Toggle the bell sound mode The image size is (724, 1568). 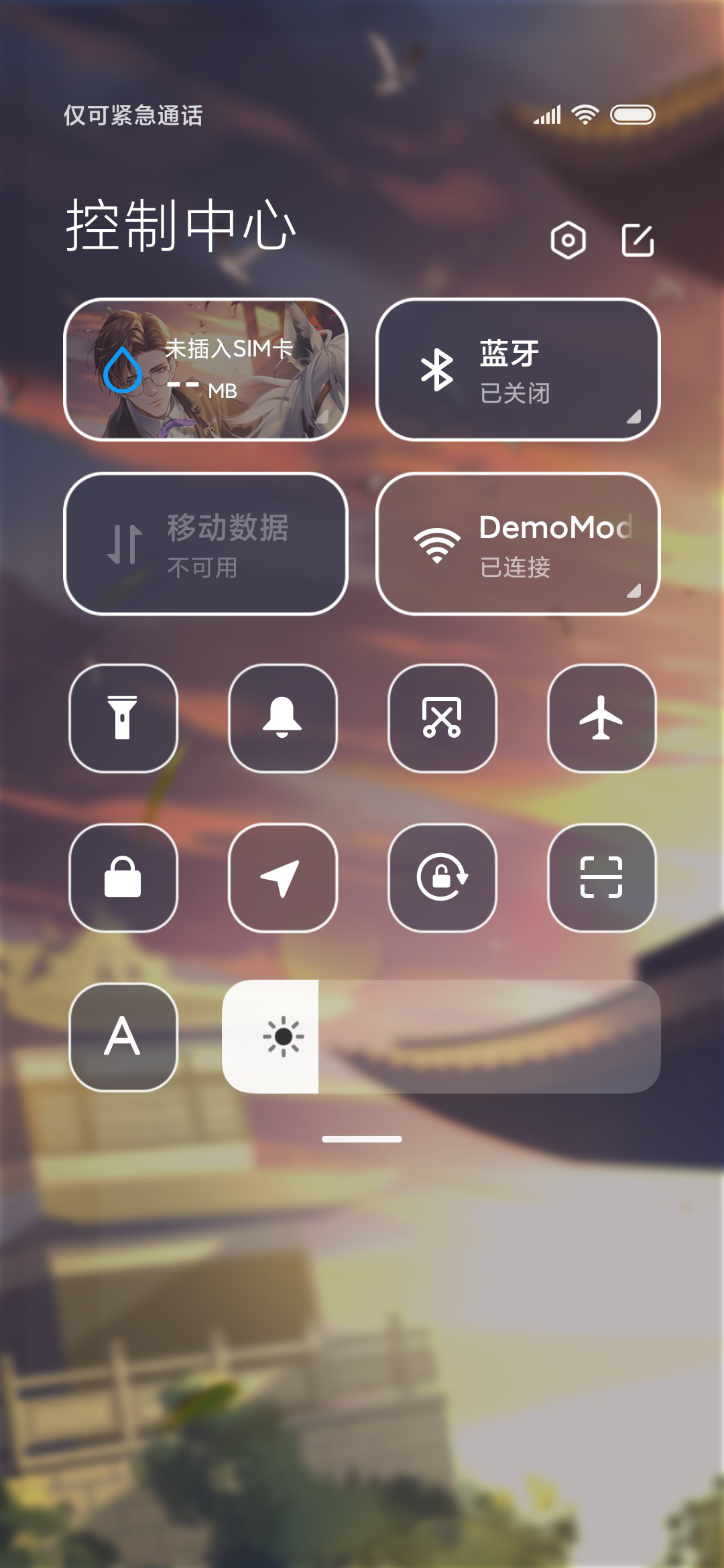tap(283, 718)
